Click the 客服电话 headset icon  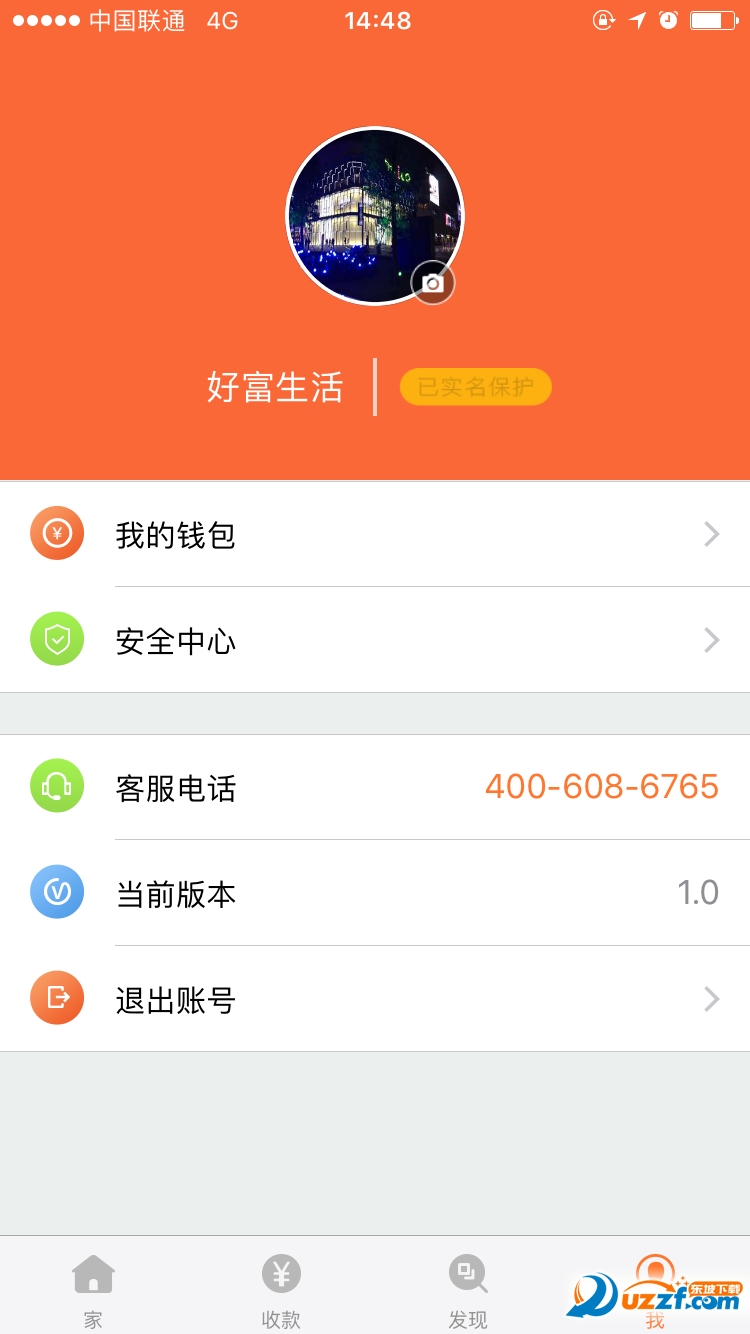(x=57, y=786)
